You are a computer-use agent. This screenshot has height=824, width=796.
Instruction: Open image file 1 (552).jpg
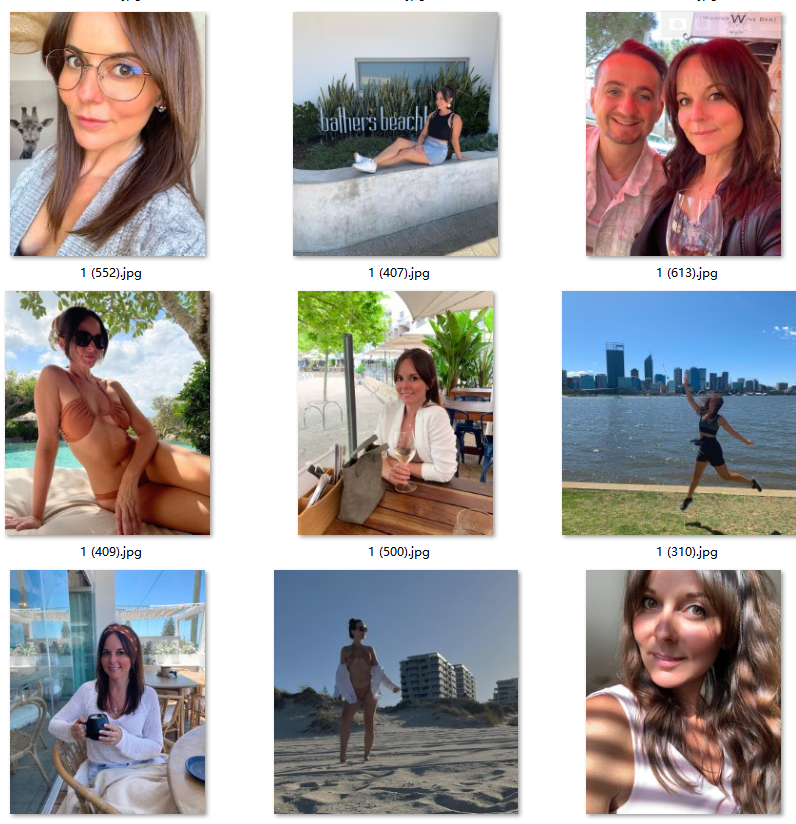(108, 134)
